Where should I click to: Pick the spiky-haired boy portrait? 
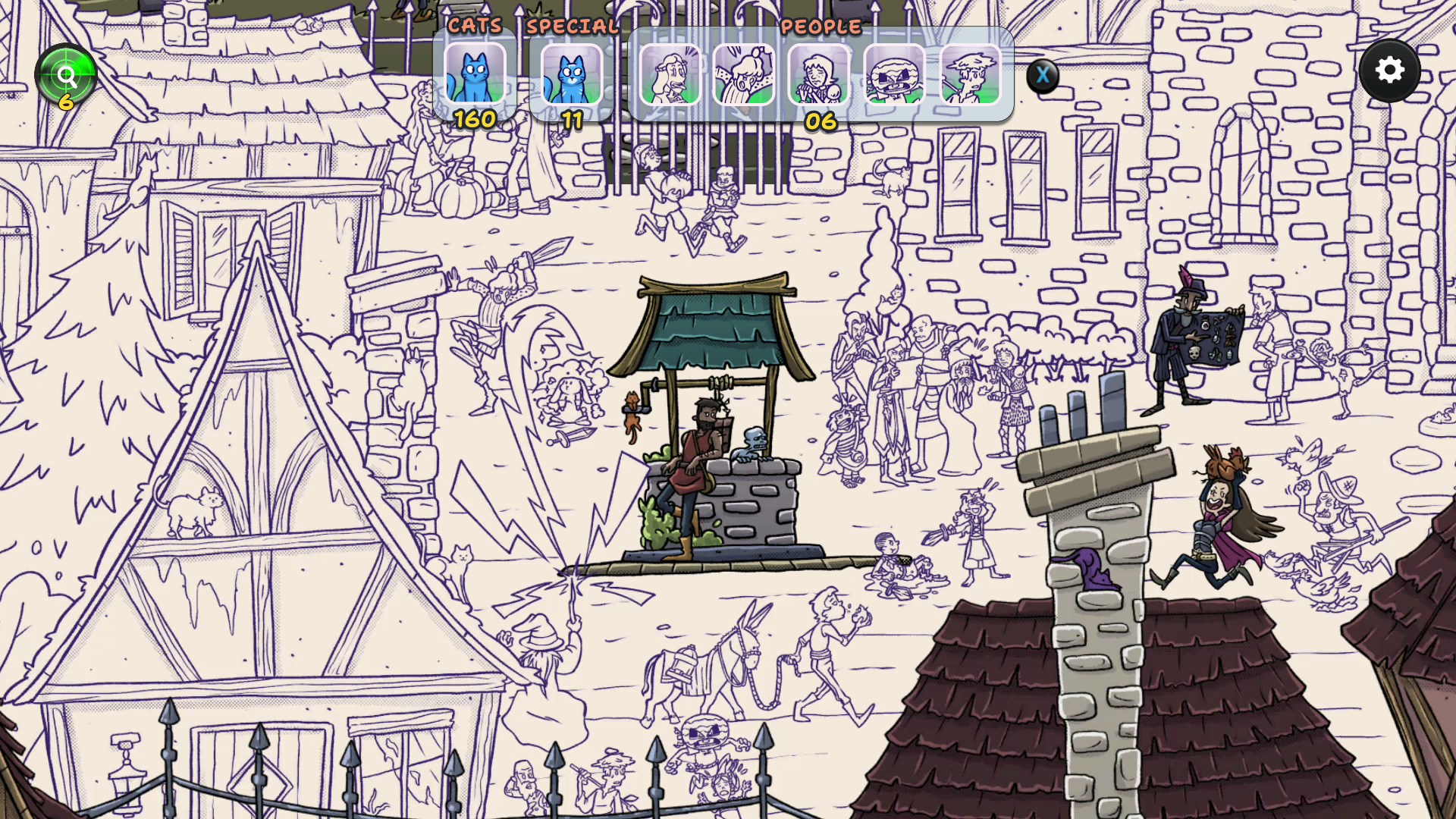pos(970,74)
